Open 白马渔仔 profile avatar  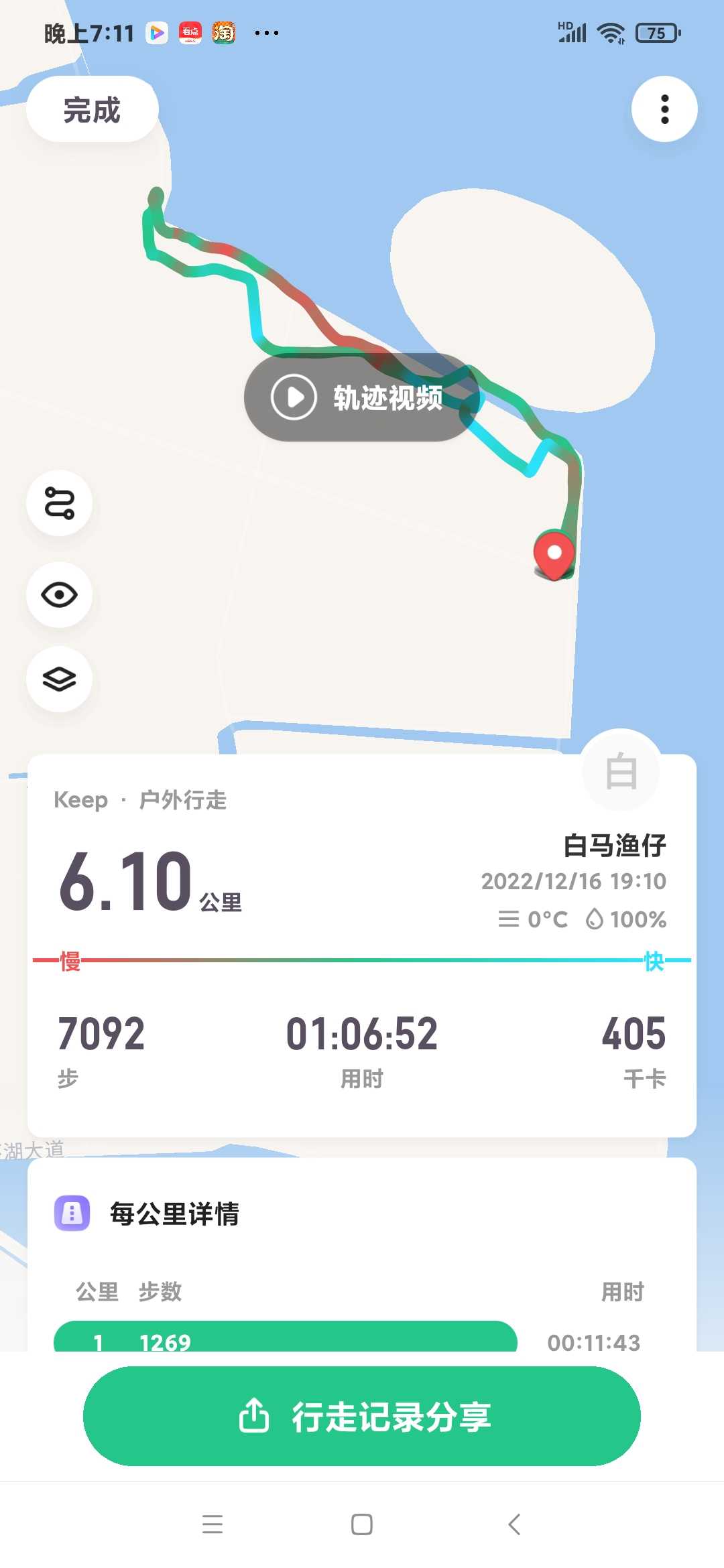click(x=621, y=771)
